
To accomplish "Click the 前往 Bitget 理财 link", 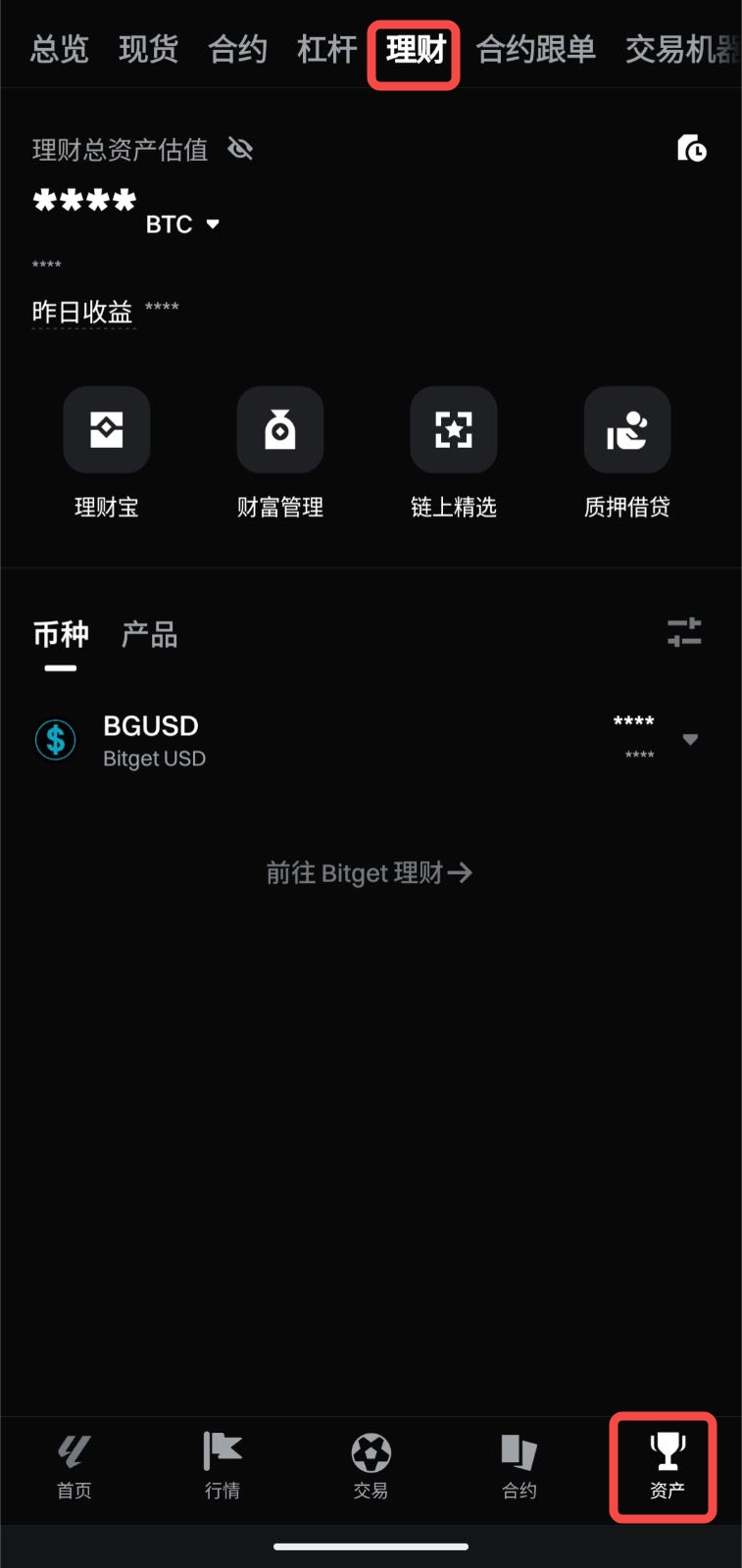I will coord(370,872).
